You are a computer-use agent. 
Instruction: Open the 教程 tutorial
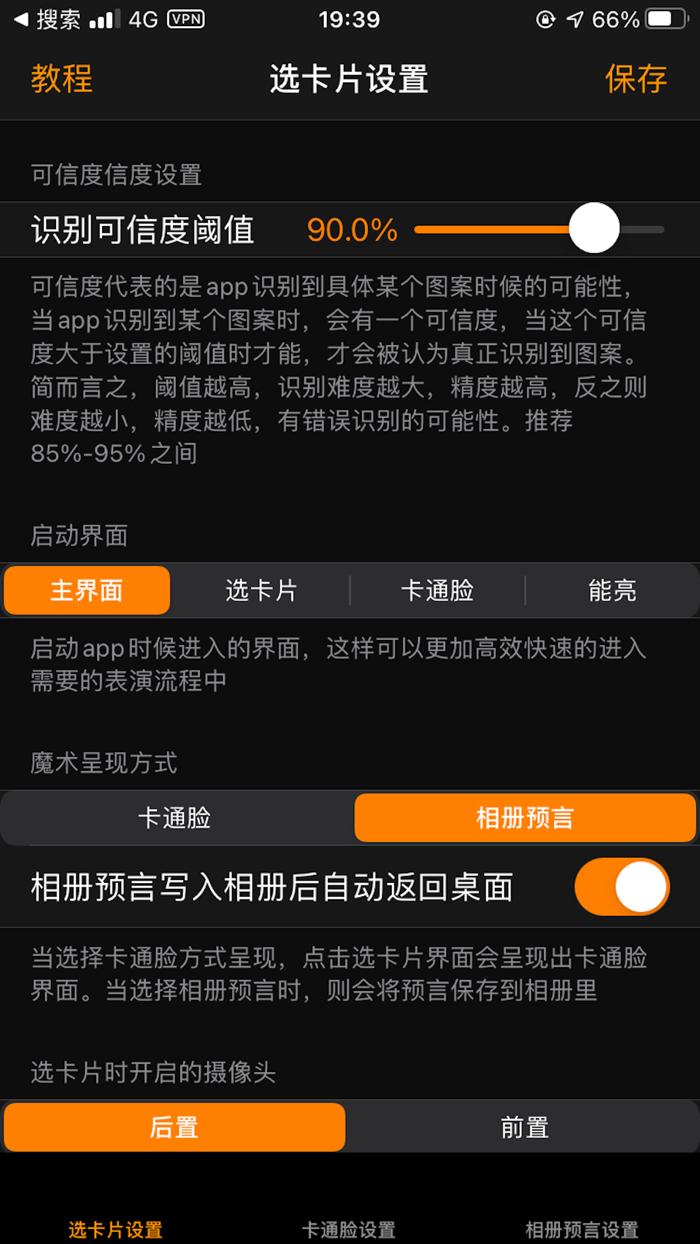(62, 78)
